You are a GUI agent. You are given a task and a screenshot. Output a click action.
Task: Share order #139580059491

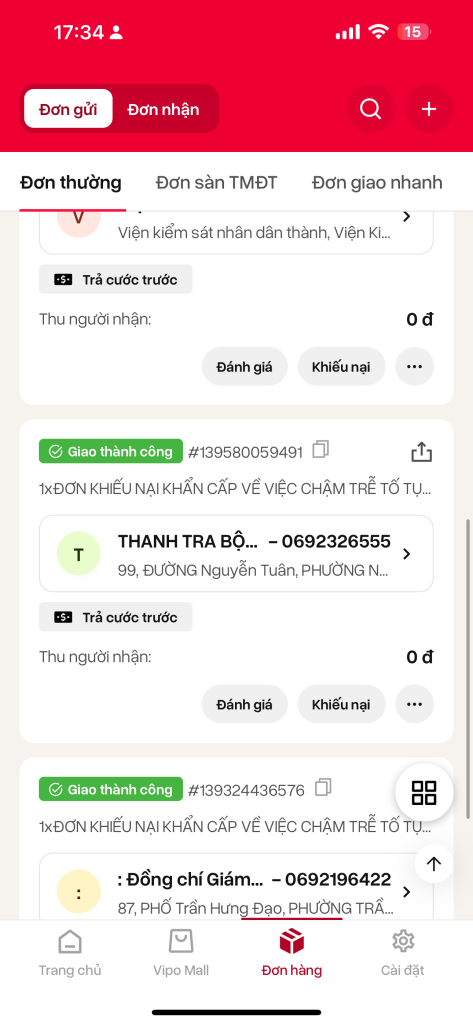pyautogui.click(x=421, y=451)
